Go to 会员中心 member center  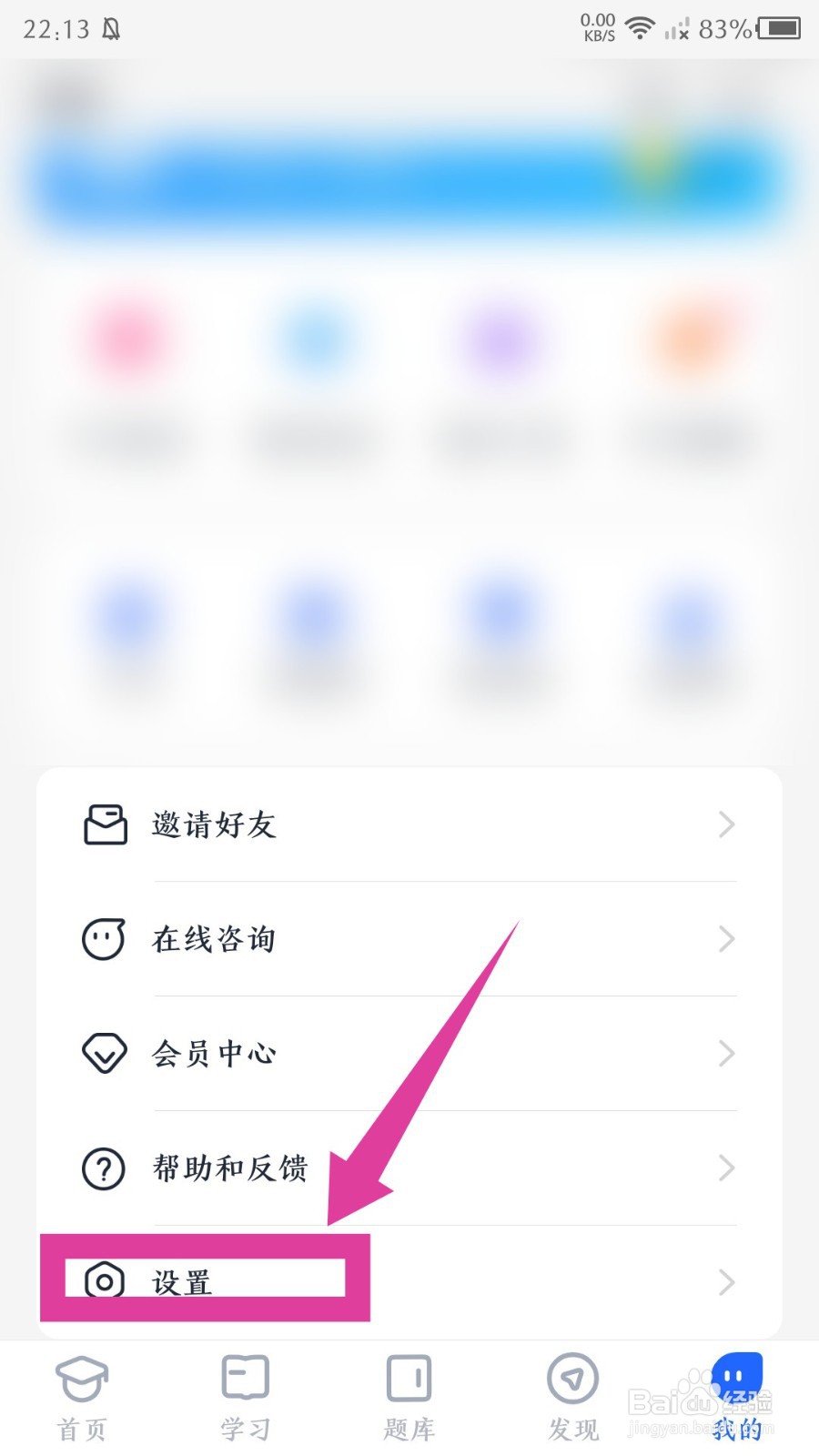(x=409, y=1054)
